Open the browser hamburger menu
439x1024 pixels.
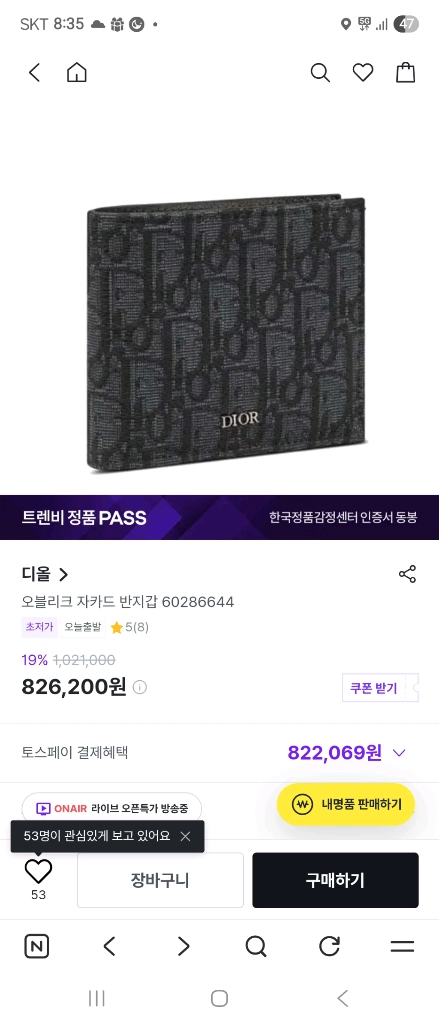[402, 946]
